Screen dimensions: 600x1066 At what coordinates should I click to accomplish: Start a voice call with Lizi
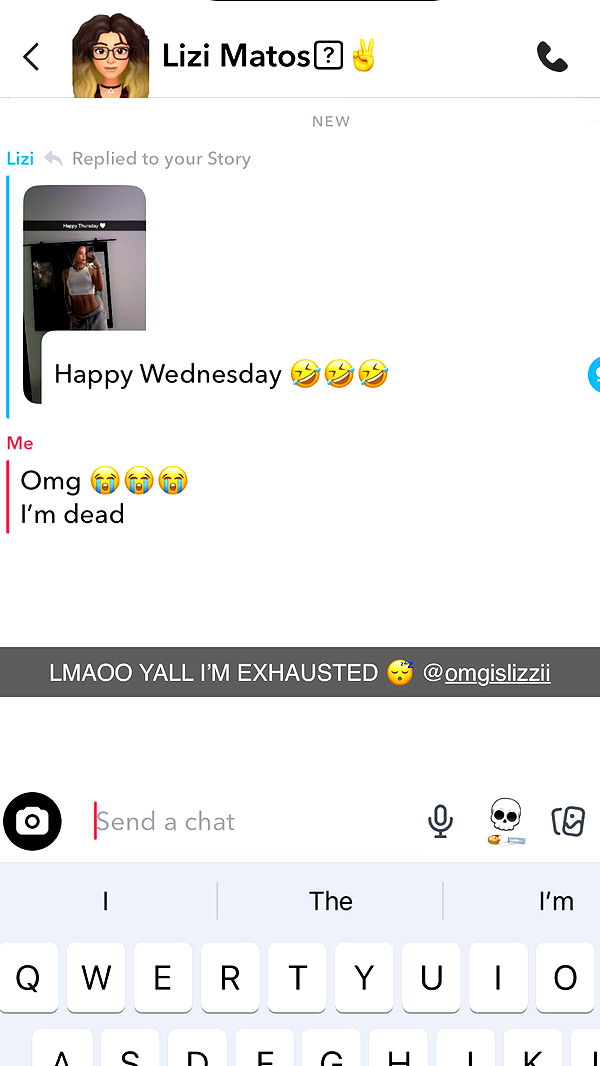[552, 57]
